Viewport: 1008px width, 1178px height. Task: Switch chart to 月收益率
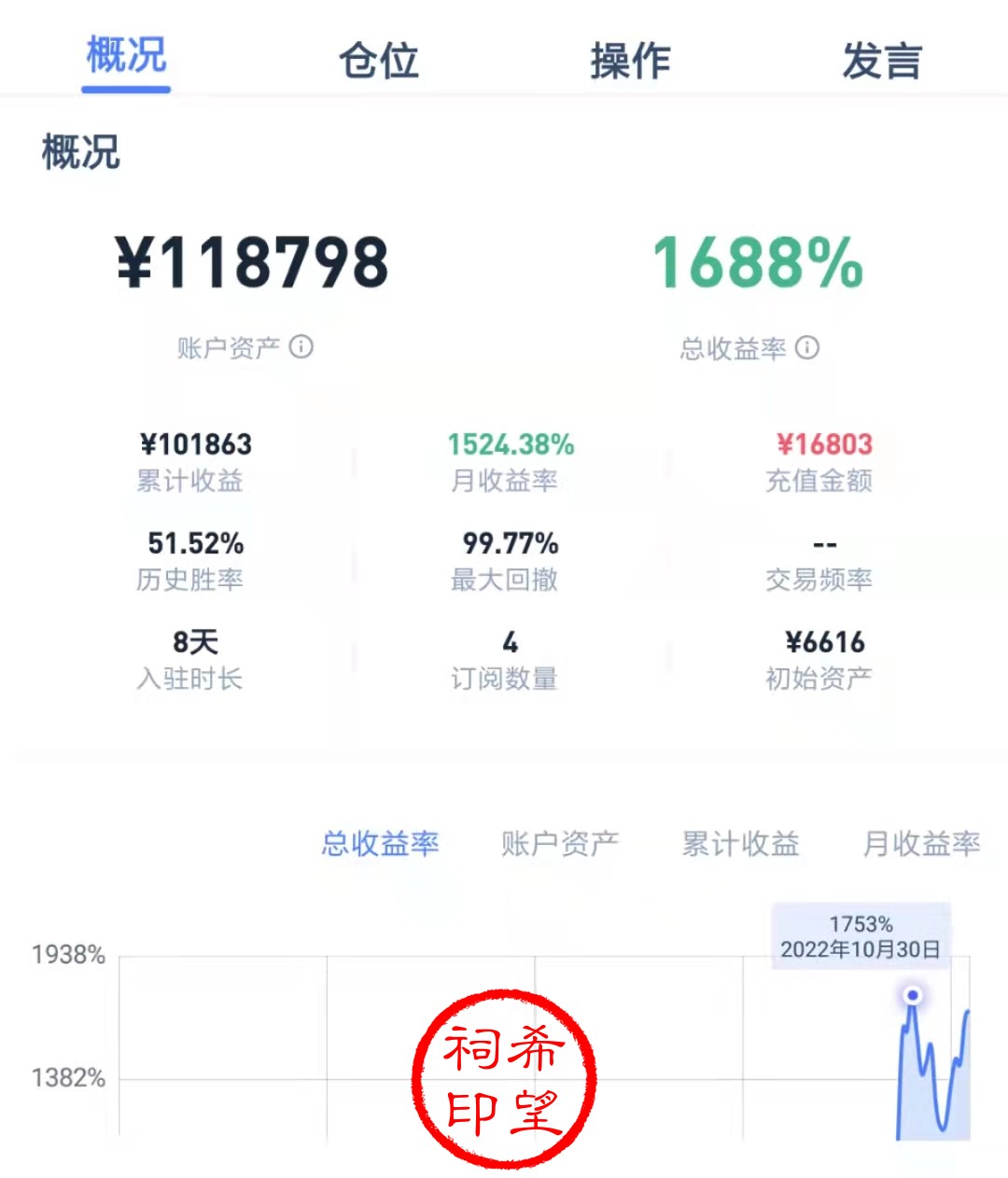pos(920,844)
